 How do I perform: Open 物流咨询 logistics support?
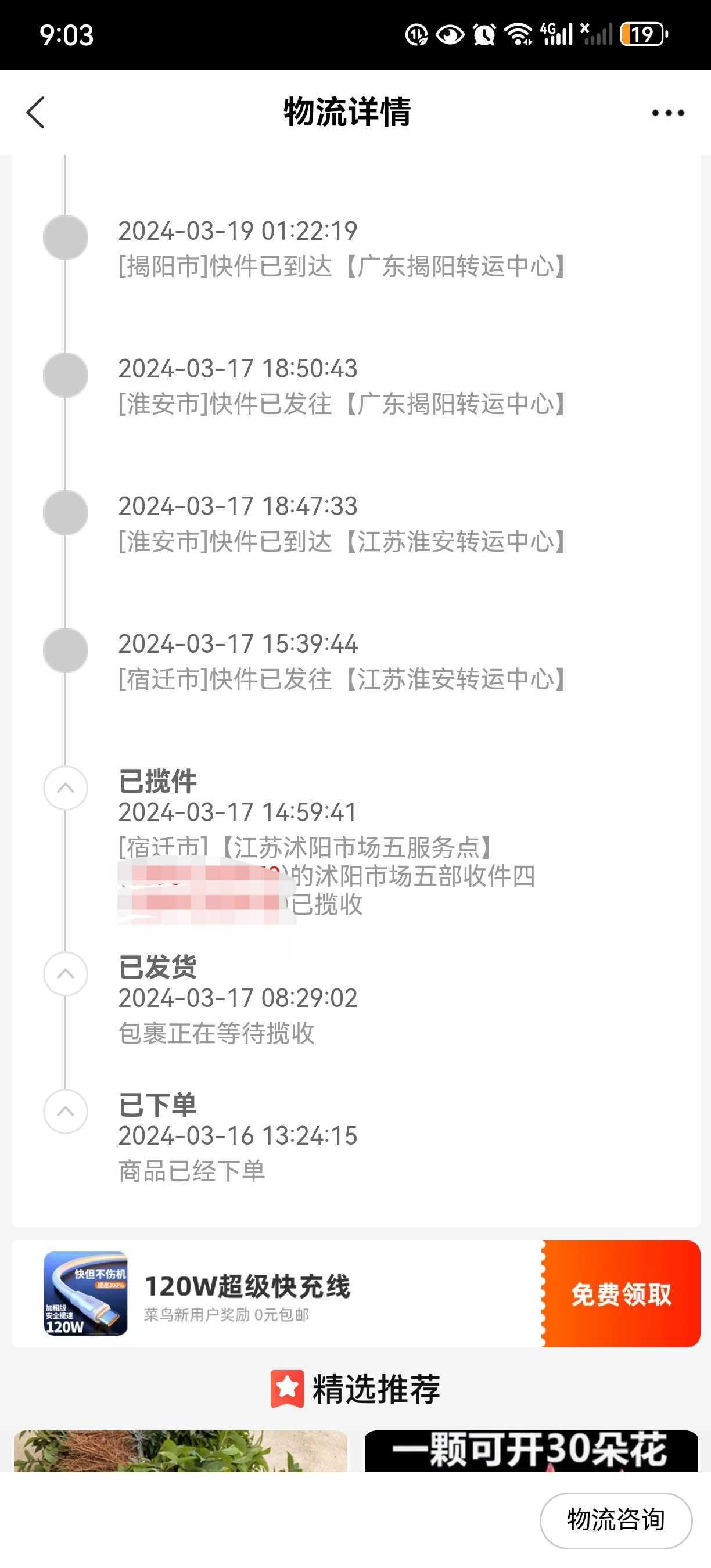tap(616, 1520)
